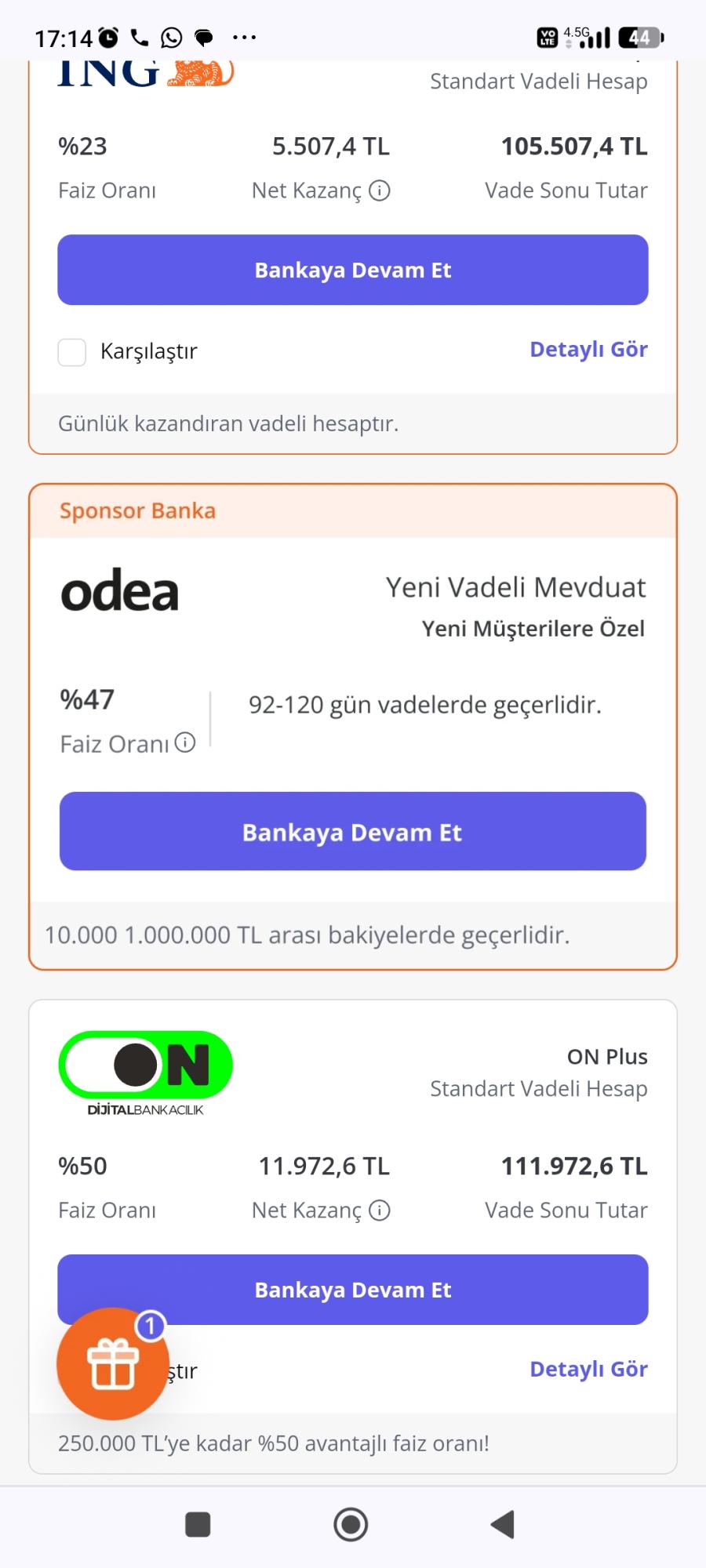706x1568 pixels.
Task: Open the overflow dots menu in the status bar
Action: click(244, 37)
